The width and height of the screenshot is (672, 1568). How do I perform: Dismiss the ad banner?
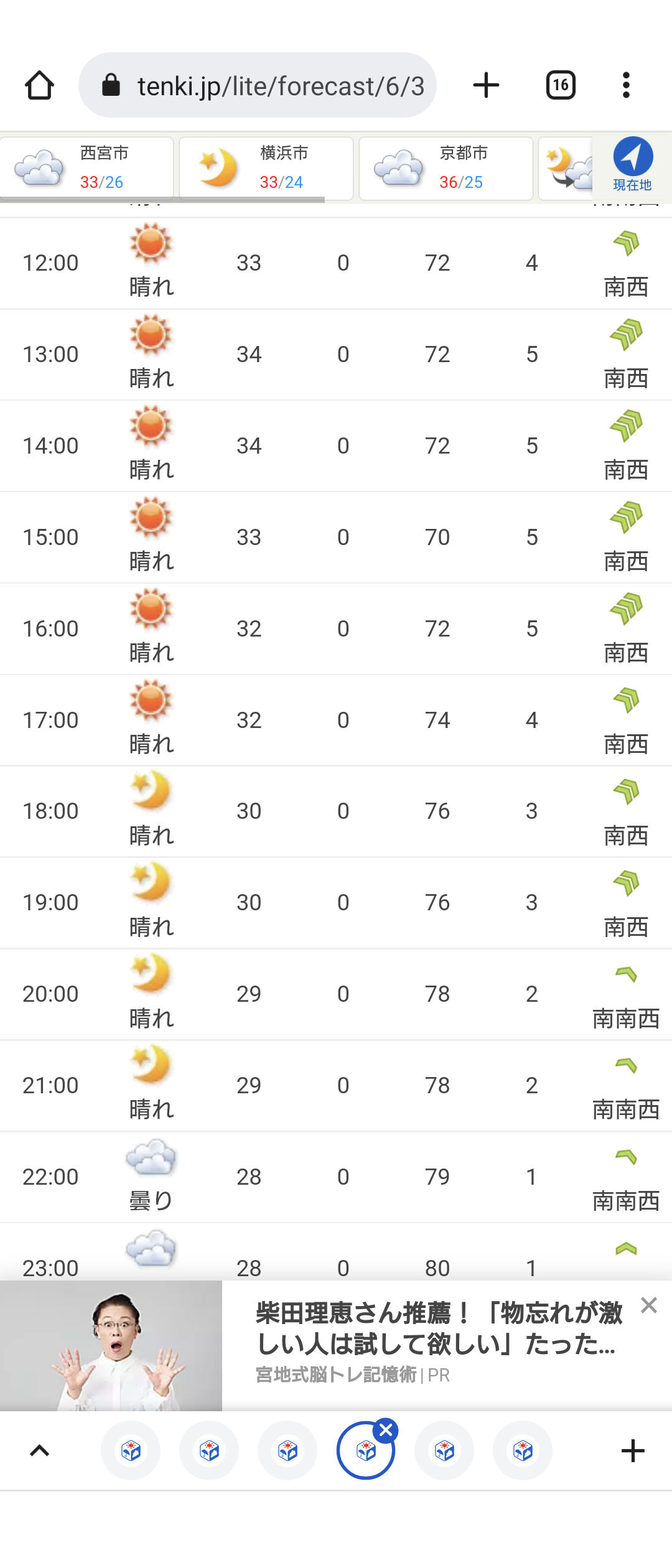coord(649,1305)
